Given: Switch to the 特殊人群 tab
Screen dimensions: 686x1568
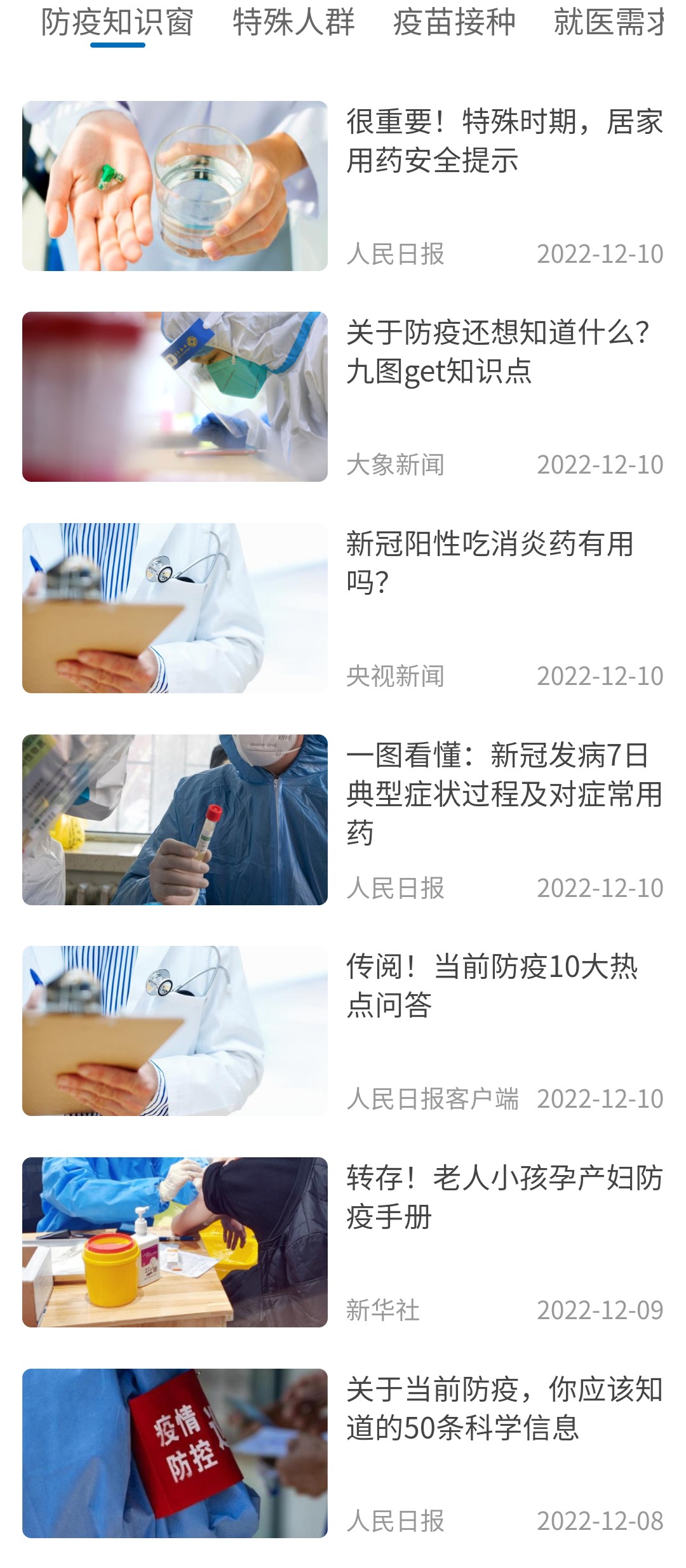Looking at the screenshot, I should point(293,23).
